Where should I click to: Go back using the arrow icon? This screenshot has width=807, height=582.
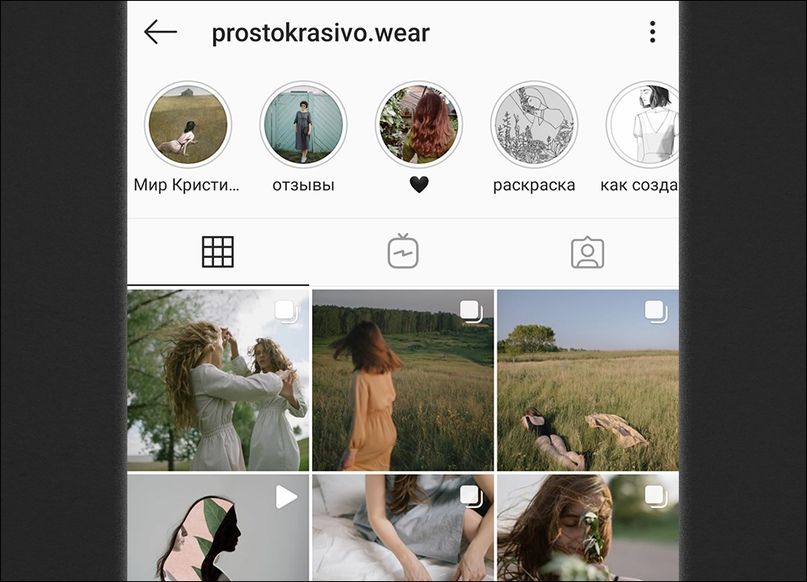pyautogui.click(x=160, y=32)
